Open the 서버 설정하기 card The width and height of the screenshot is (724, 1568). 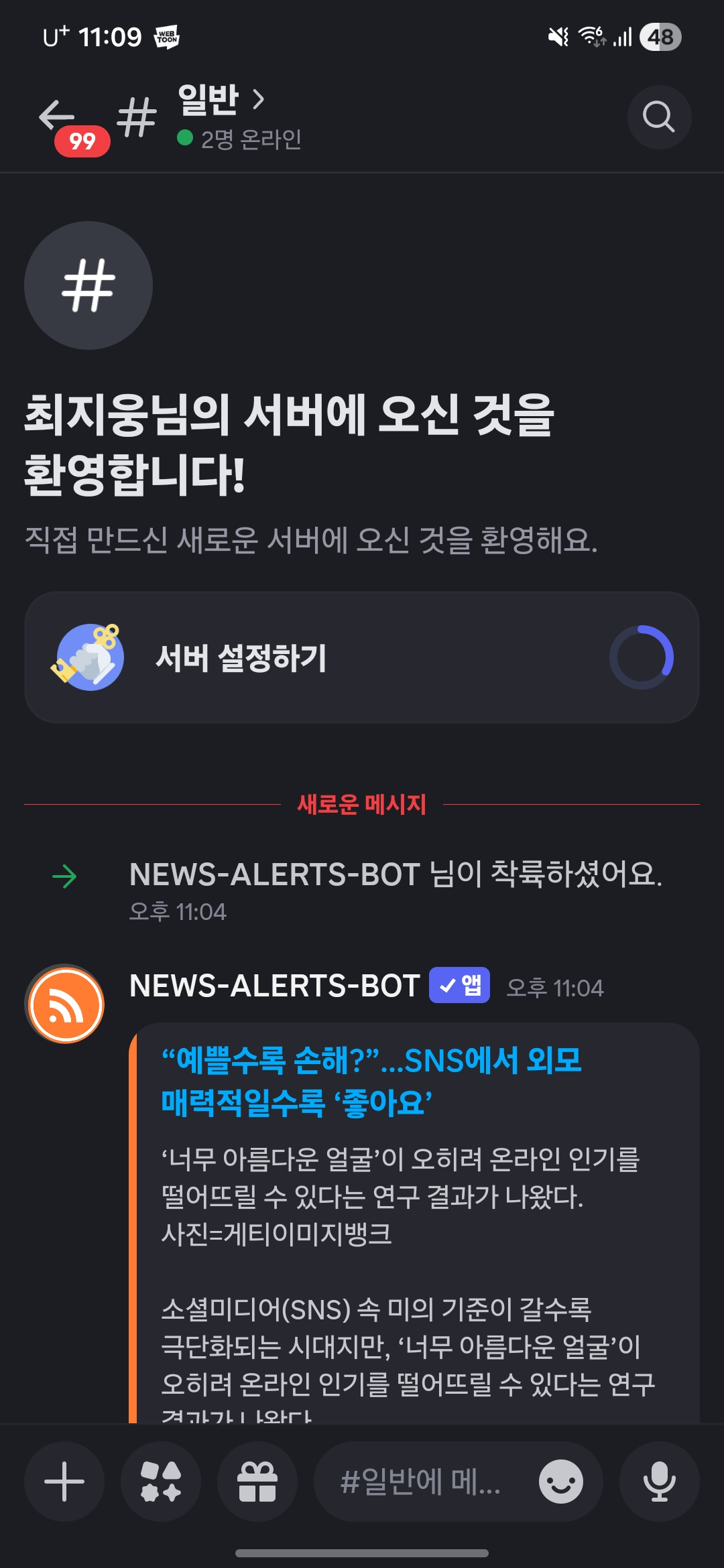click(362, 657)
